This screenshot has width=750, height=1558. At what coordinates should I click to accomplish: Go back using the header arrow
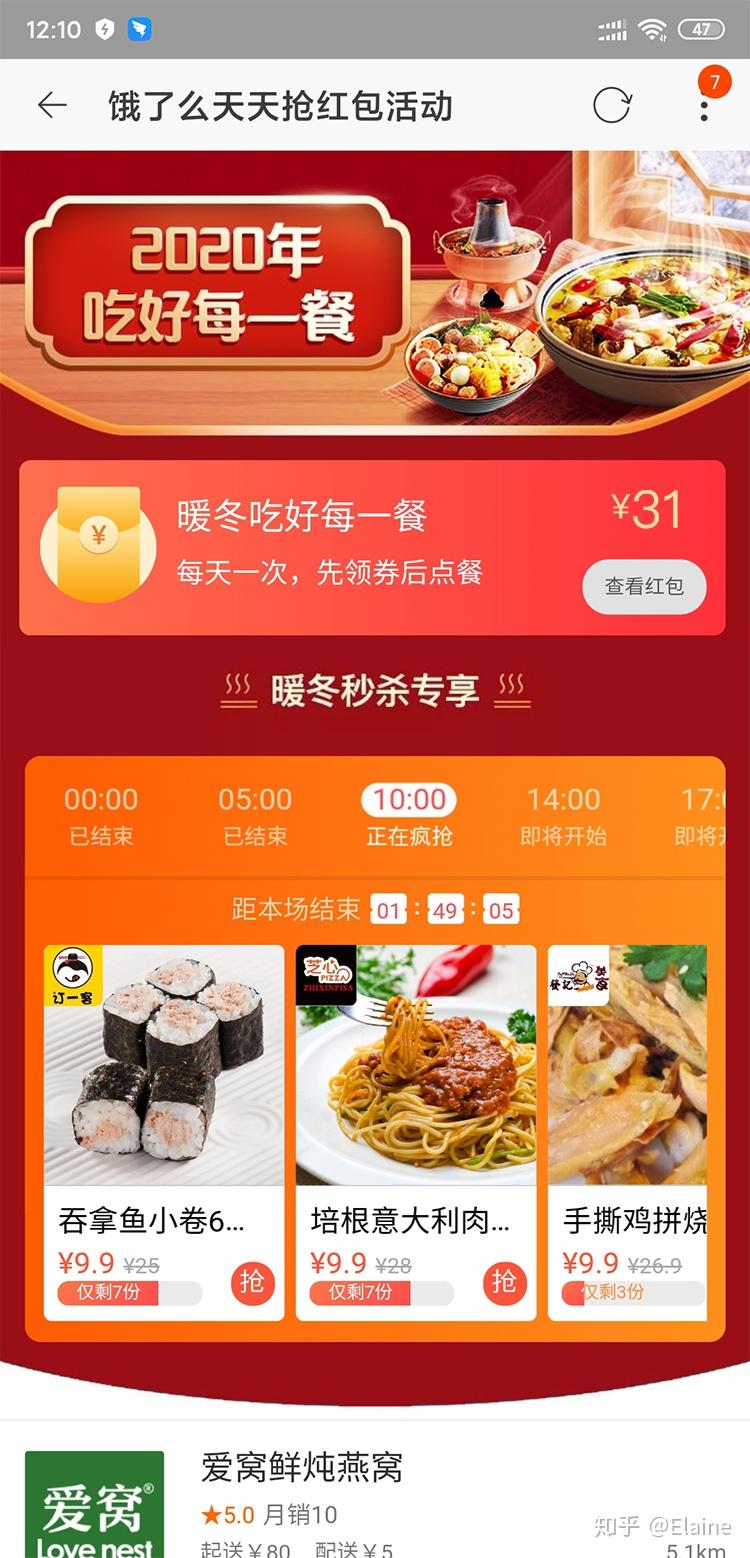[52, 105]
